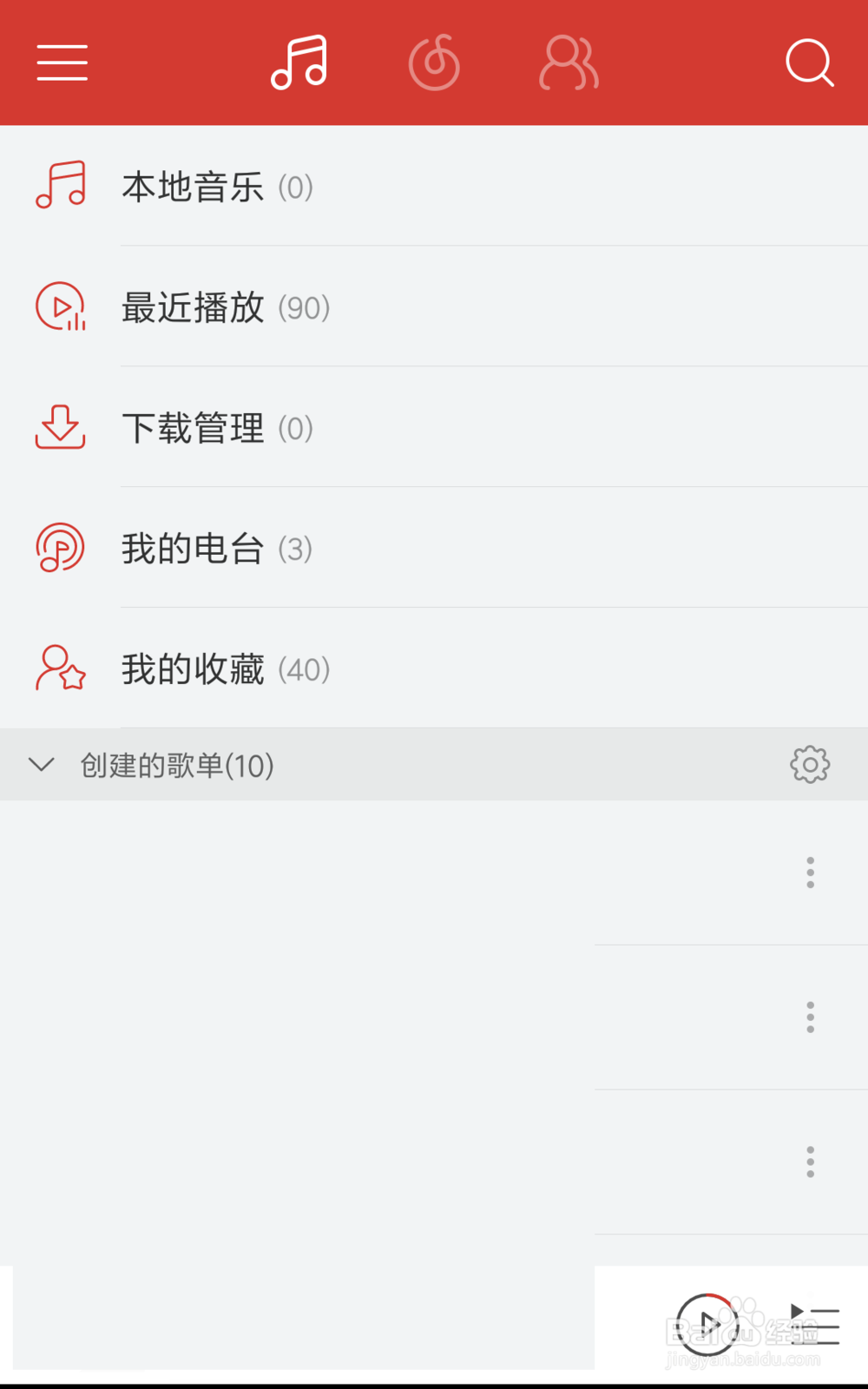The width and height of the screenshot is (868, 1389).
Task: Switch to the NetEase discover tab
Action: click(x=434, y=63)
